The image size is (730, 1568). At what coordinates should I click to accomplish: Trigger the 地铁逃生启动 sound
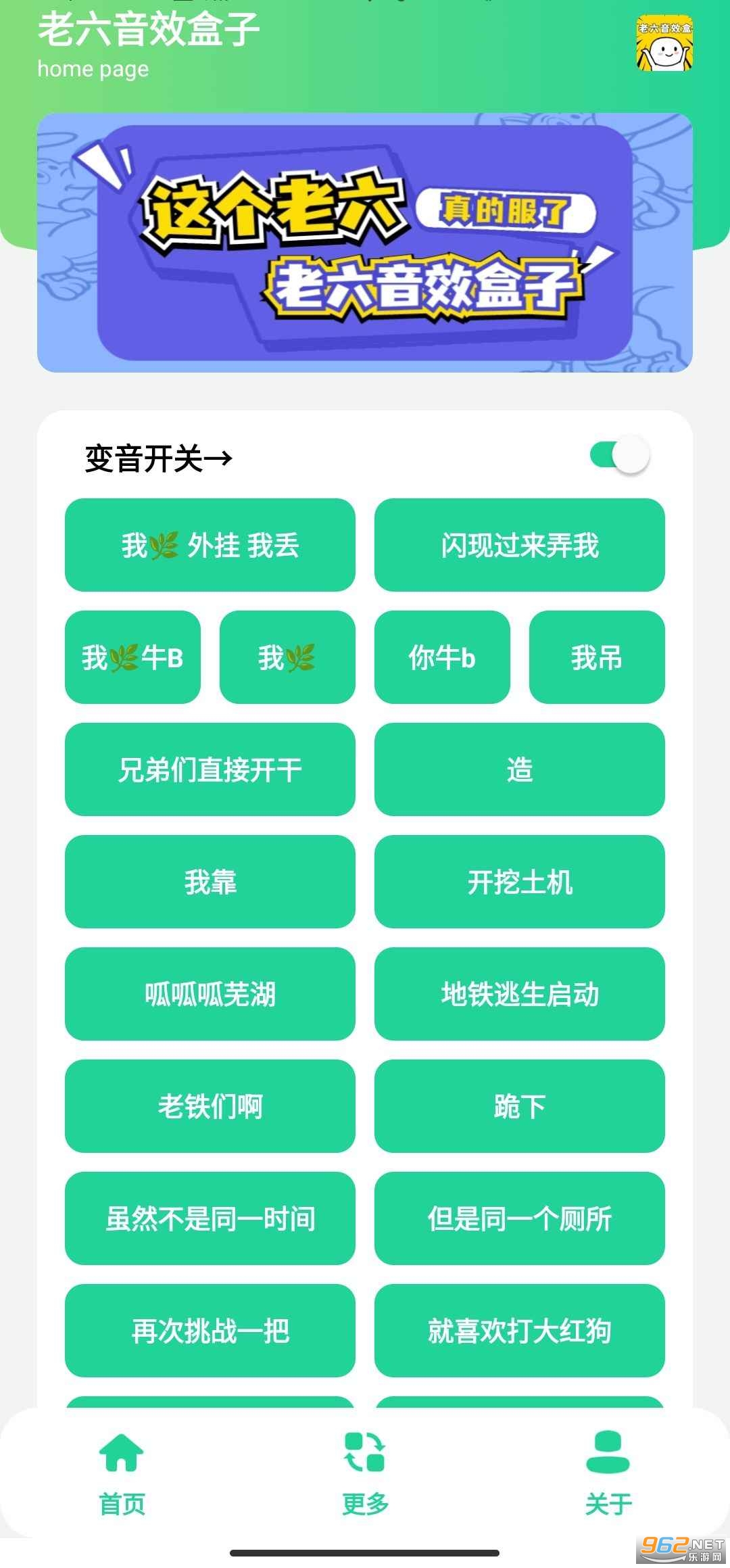tap(519, 994)
